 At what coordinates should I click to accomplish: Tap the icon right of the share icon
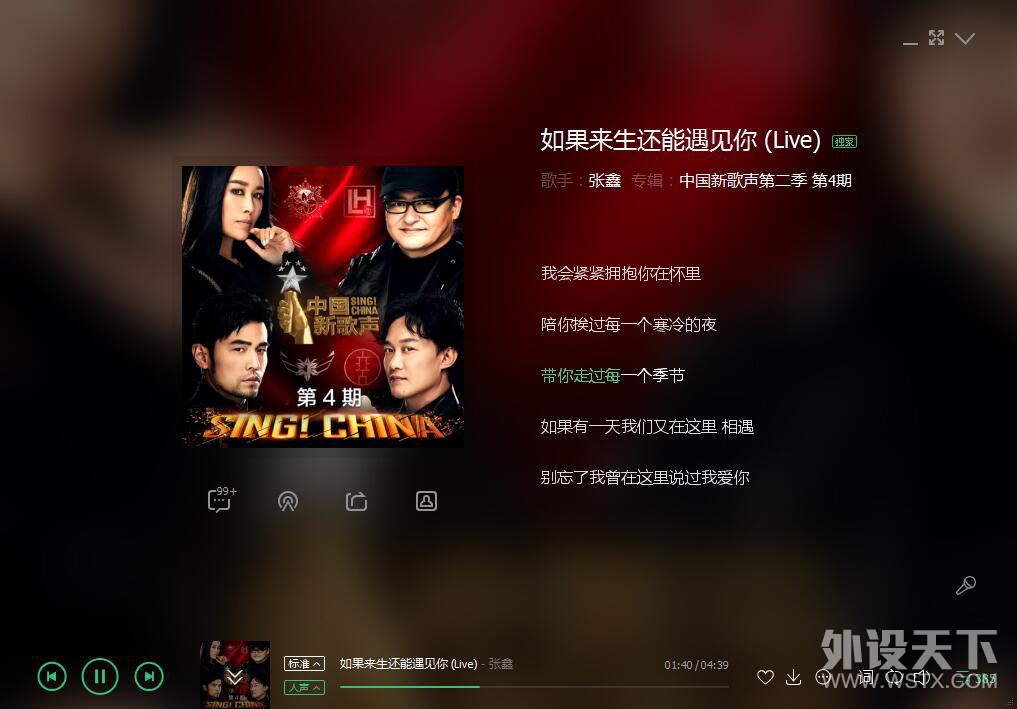point(426,501)
